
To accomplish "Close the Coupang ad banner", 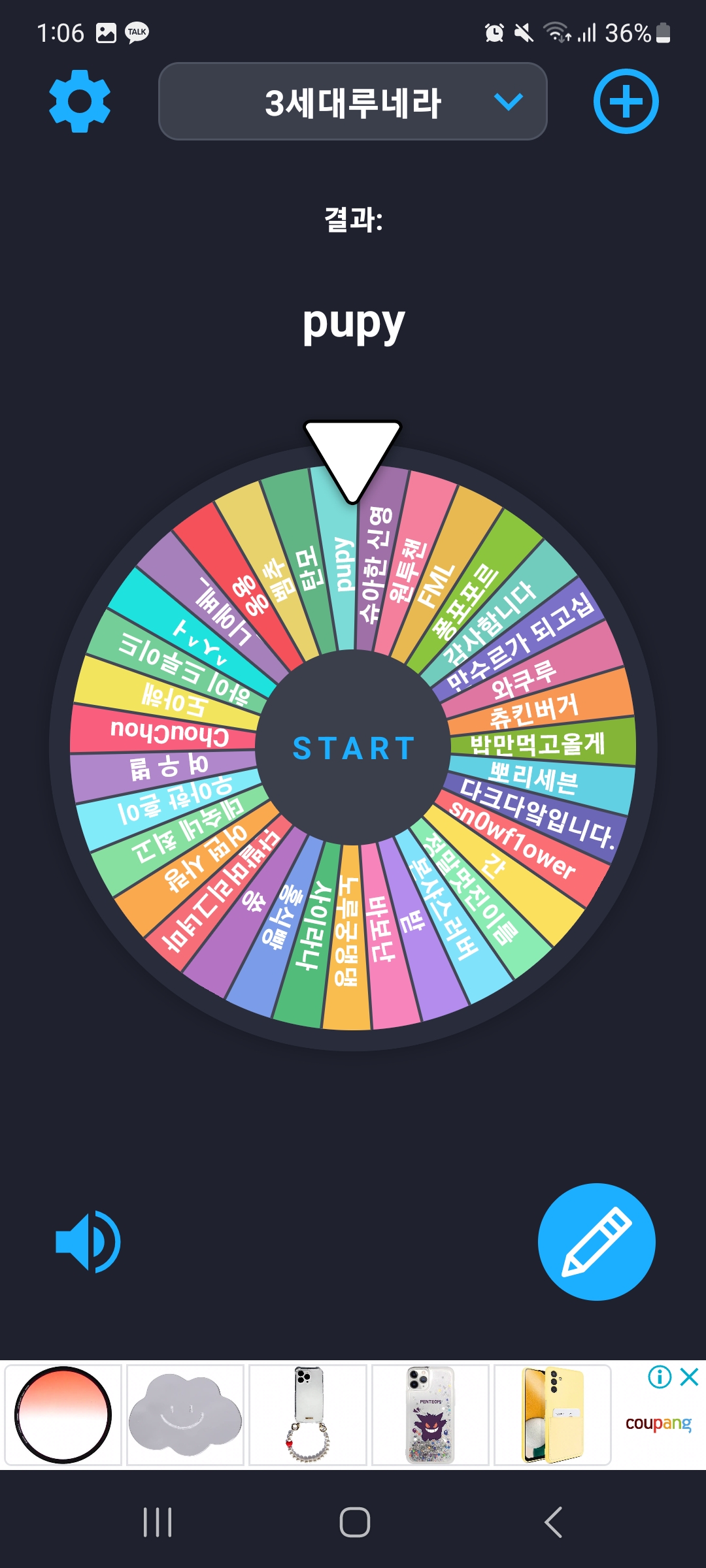I will (689, 1377).
